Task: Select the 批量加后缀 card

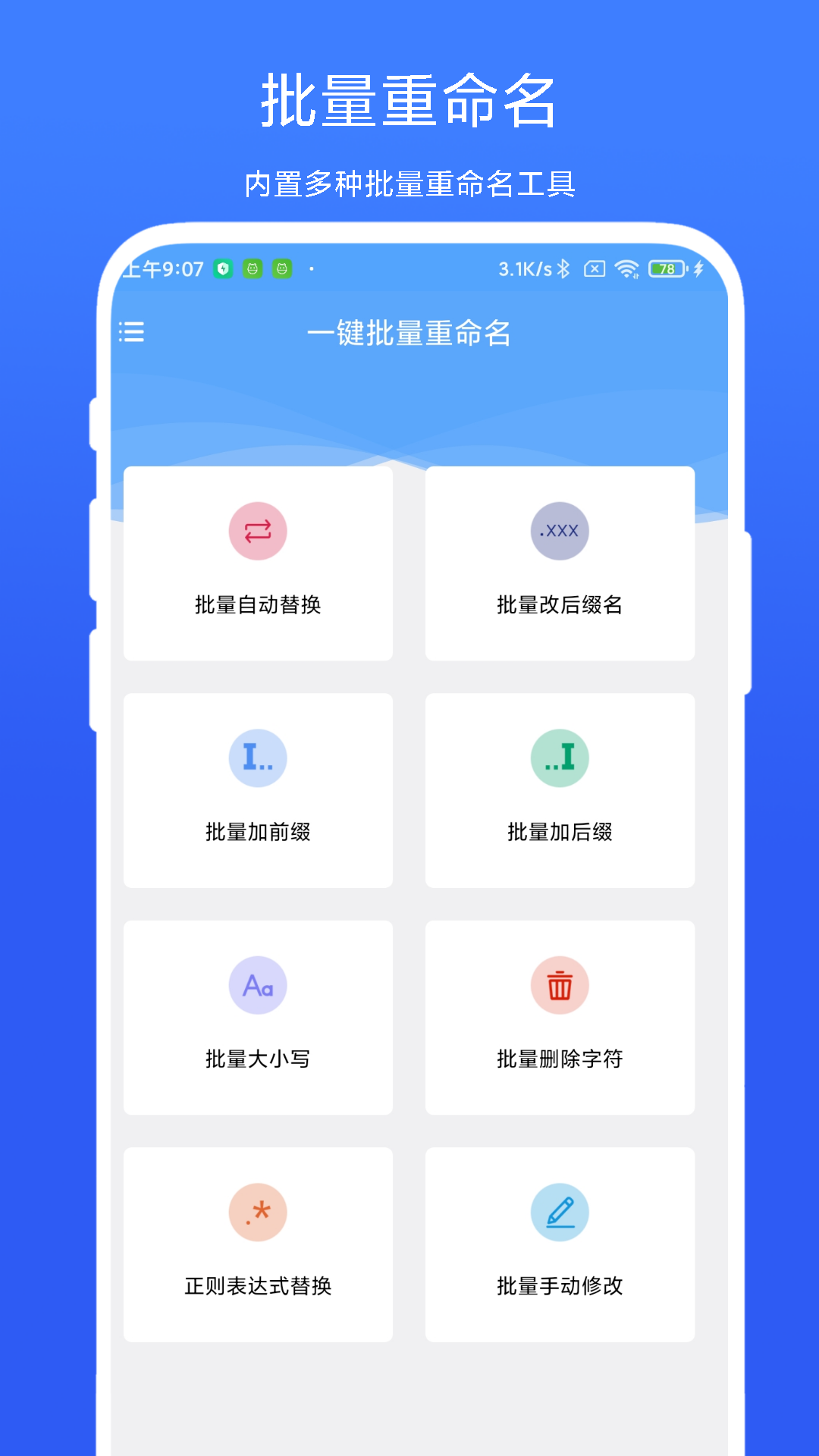Action: click(560, 791)
